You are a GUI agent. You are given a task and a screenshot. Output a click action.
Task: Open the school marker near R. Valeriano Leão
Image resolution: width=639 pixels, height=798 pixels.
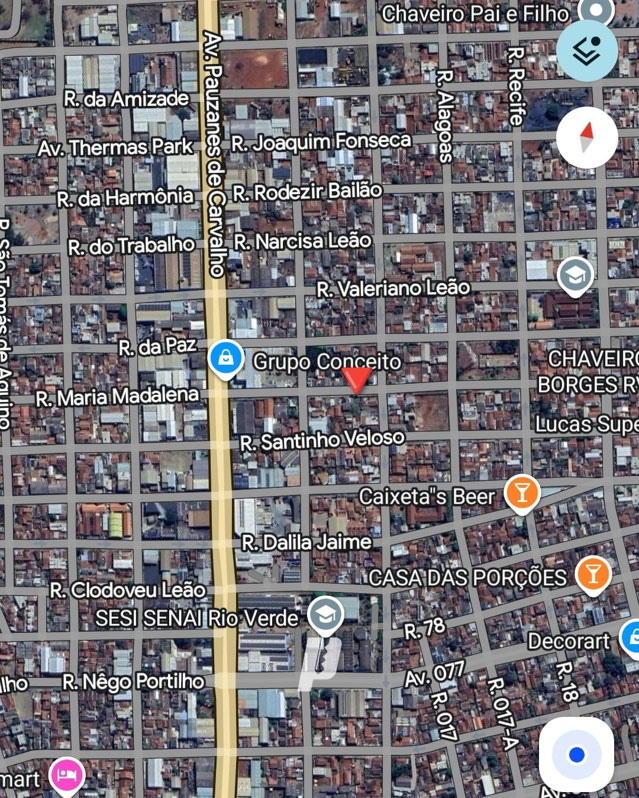pos(575,274)
